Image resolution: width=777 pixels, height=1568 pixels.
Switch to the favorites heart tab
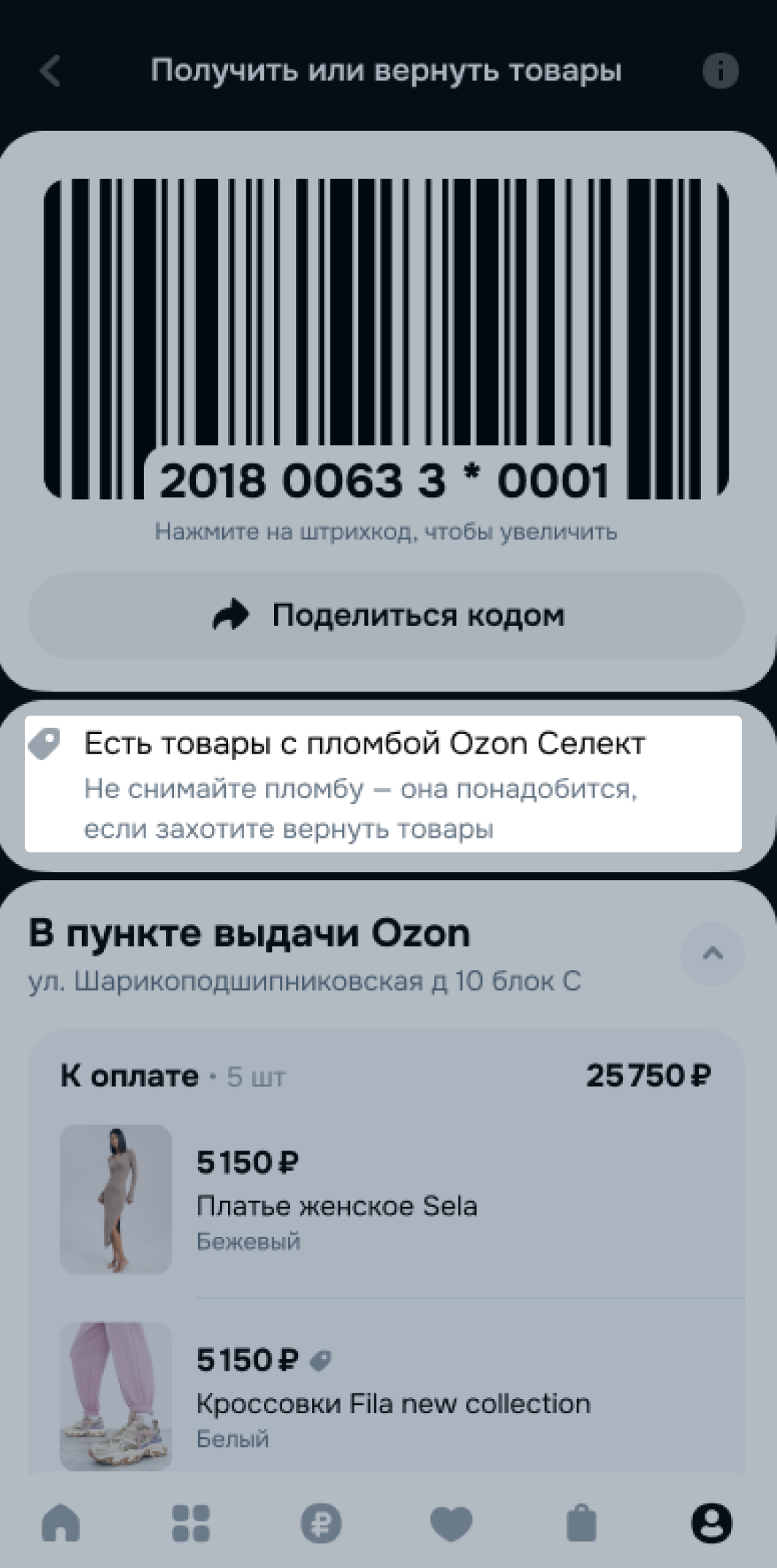pos(451,1524)
